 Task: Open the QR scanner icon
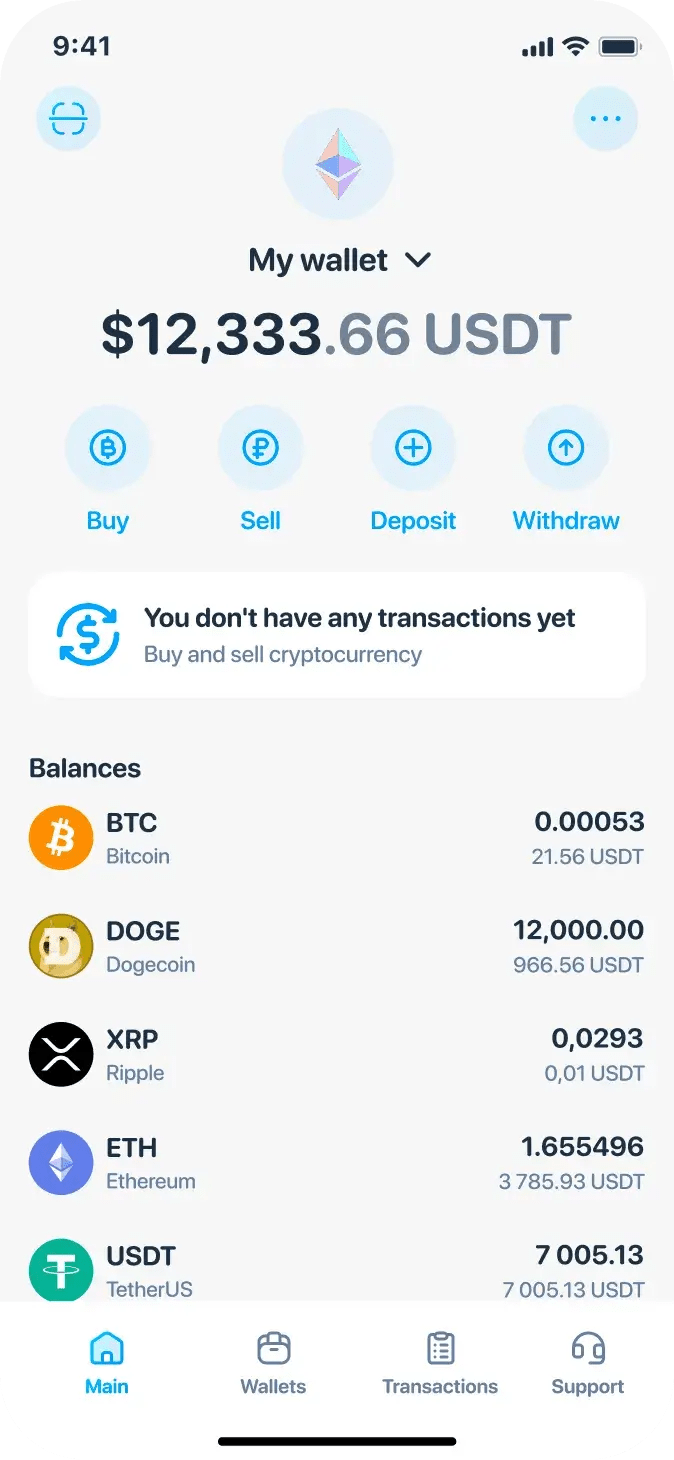68,119
